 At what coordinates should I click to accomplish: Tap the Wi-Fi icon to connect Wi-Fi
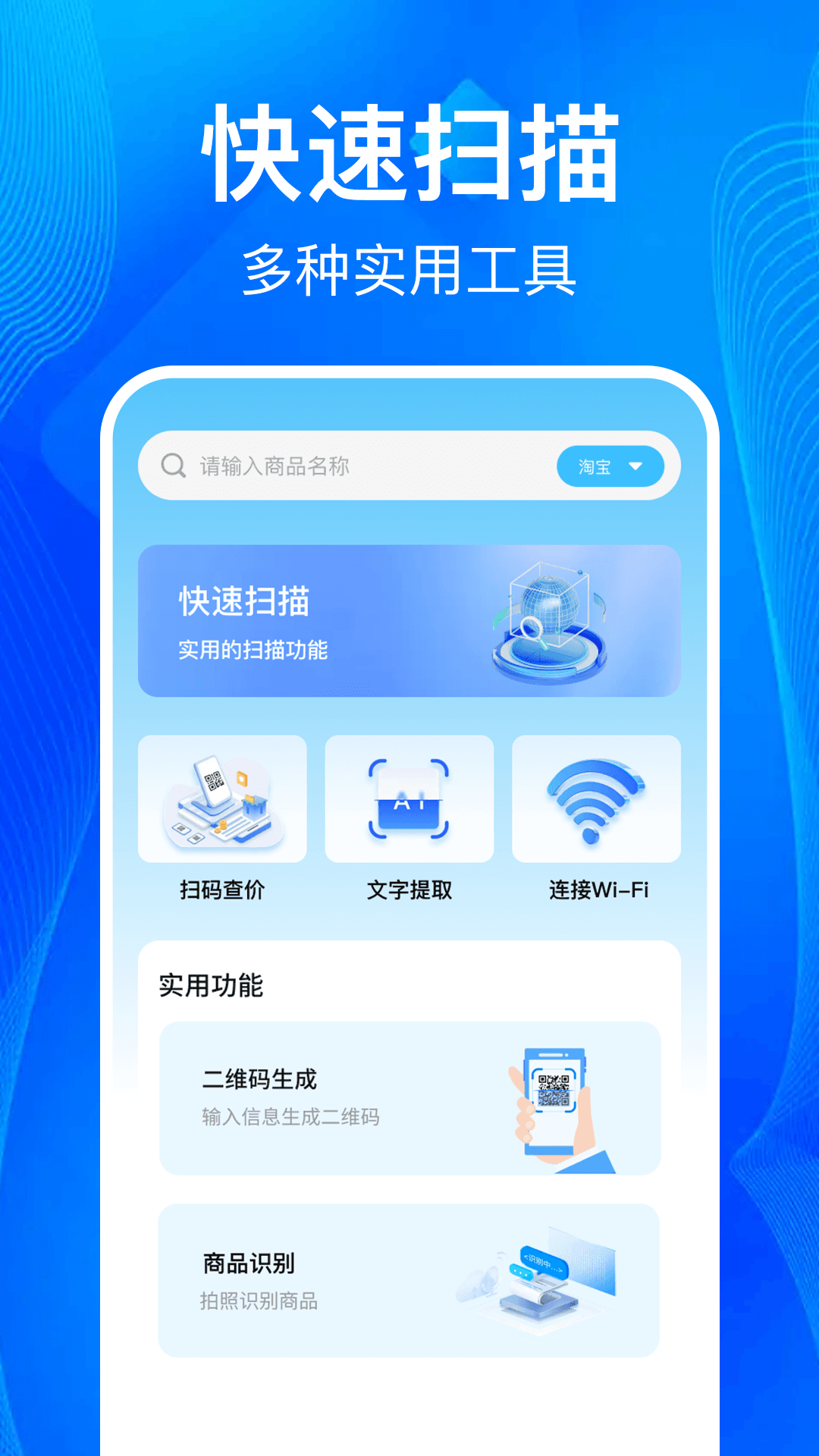click(596, 800)
